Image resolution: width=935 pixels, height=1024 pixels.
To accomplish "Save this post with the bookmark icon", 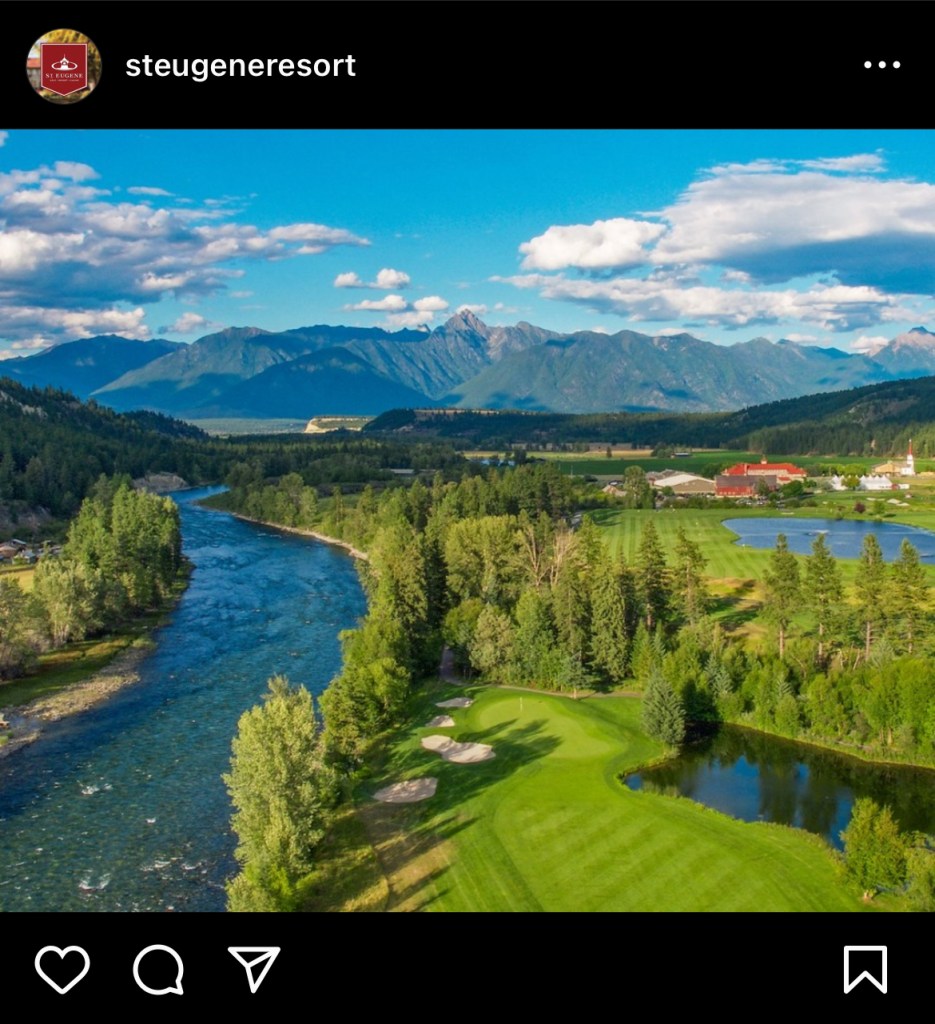I will 864,968.
